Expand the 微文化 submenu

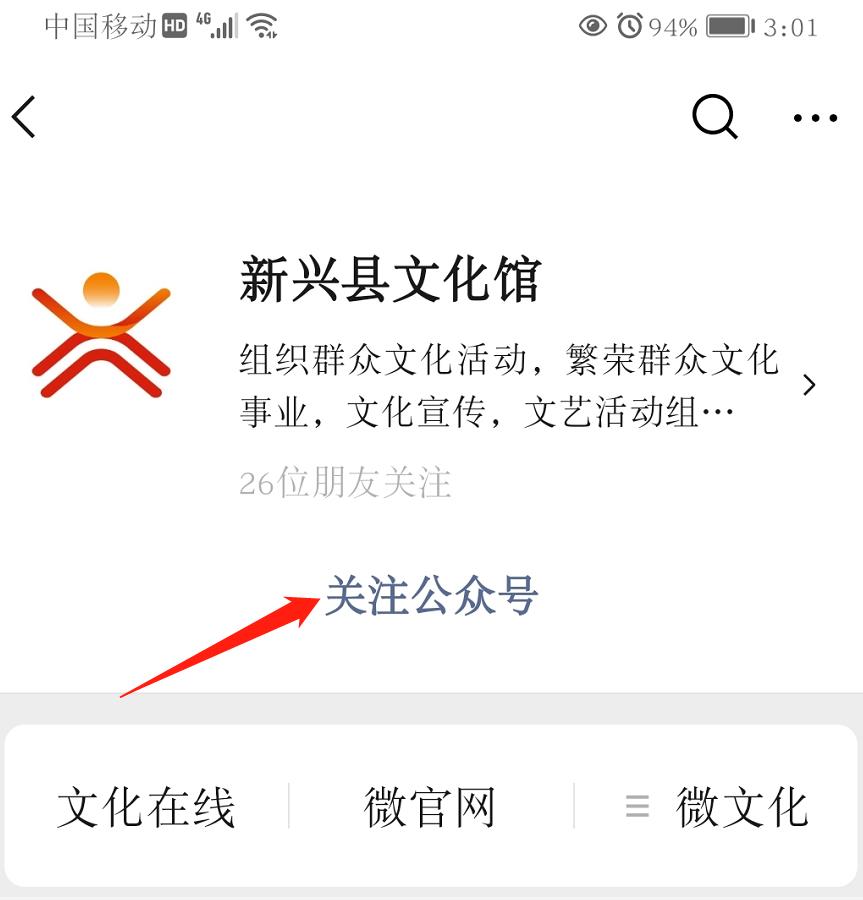click(717, 807)
